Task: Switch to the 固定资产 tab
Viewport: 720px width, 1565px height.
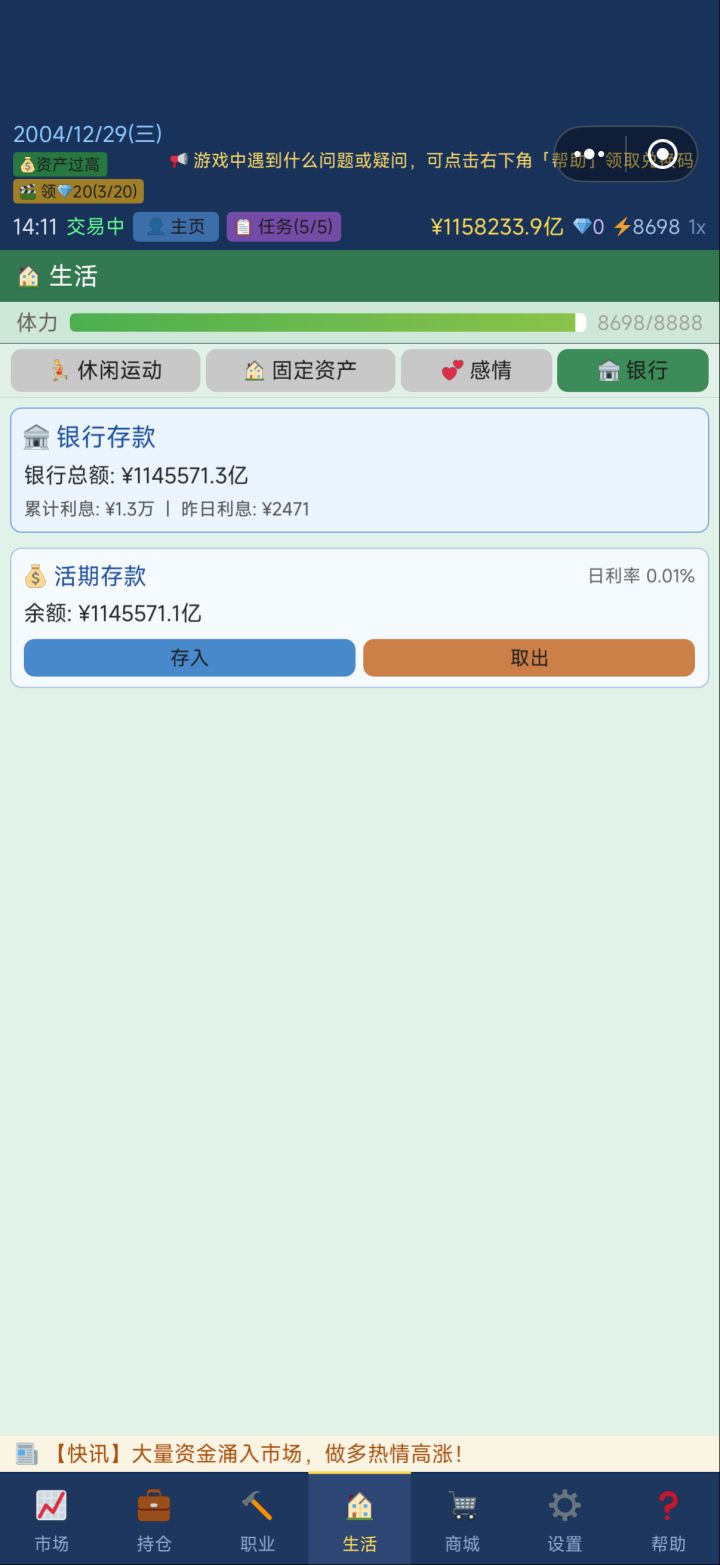Action: coord(300,370)
